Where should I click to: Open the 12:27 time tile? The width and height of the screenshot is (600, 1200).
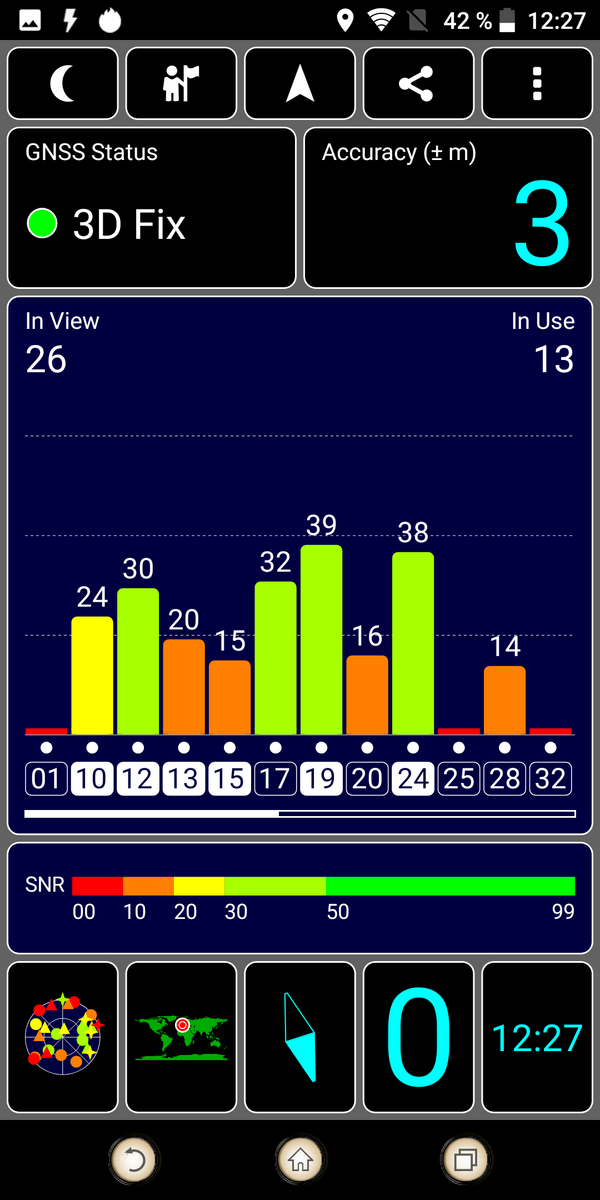click(537, 1037)
